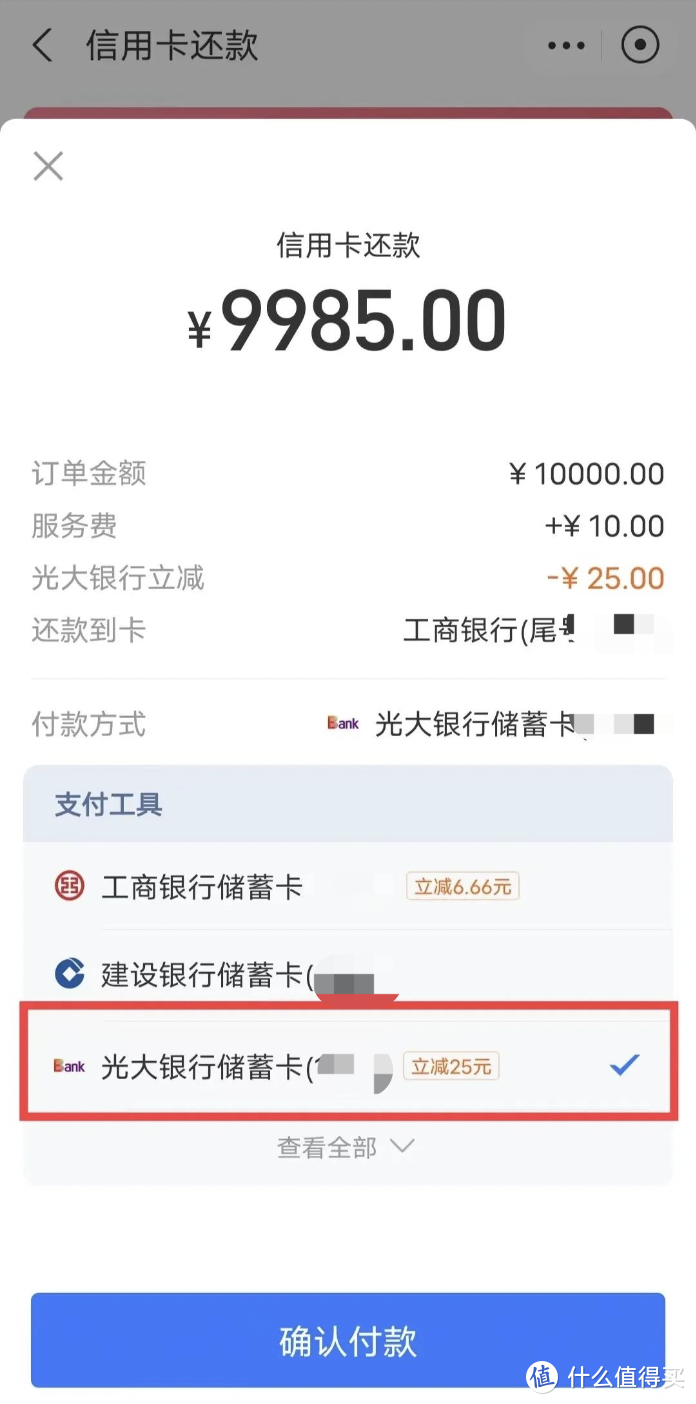Tap 确认付款 to confirm payment
Image resolution: width=696 pixels, height=1404 pixels.
[x=348, y=1340]
